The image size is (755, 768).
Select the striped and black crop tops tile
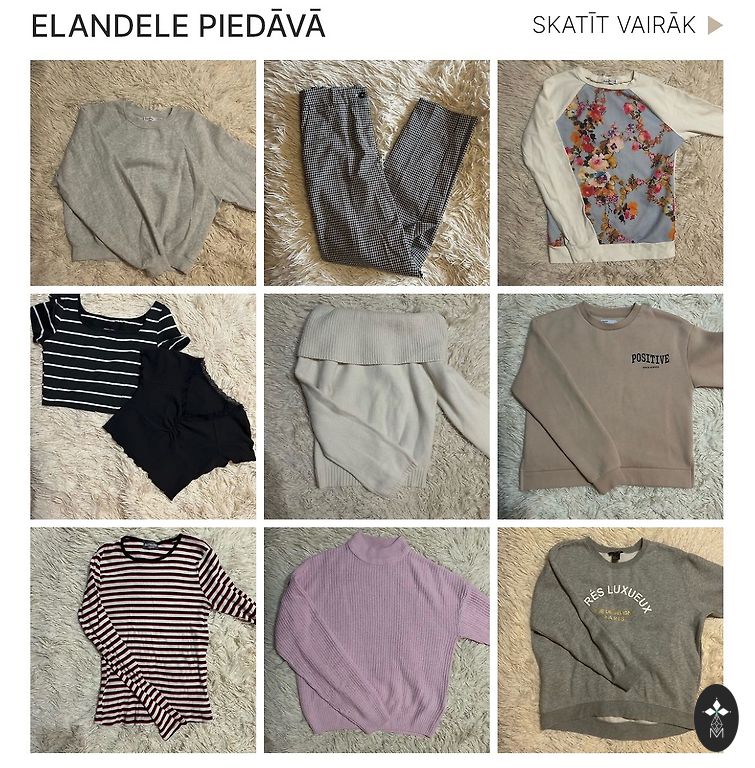click(143, 406)
